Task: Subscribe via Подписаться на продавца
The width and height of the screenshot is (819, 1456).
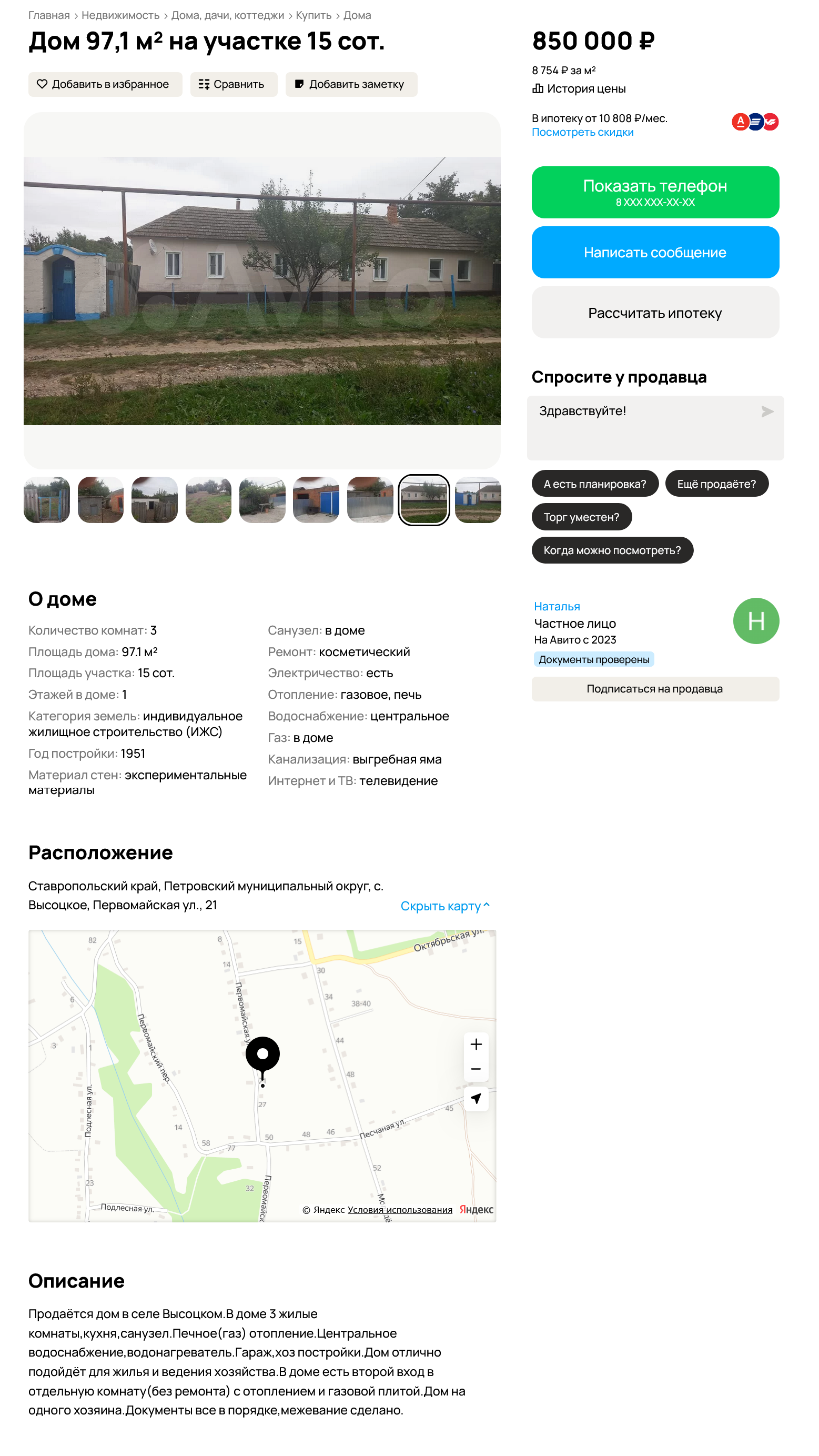Action: pos(655,689)
